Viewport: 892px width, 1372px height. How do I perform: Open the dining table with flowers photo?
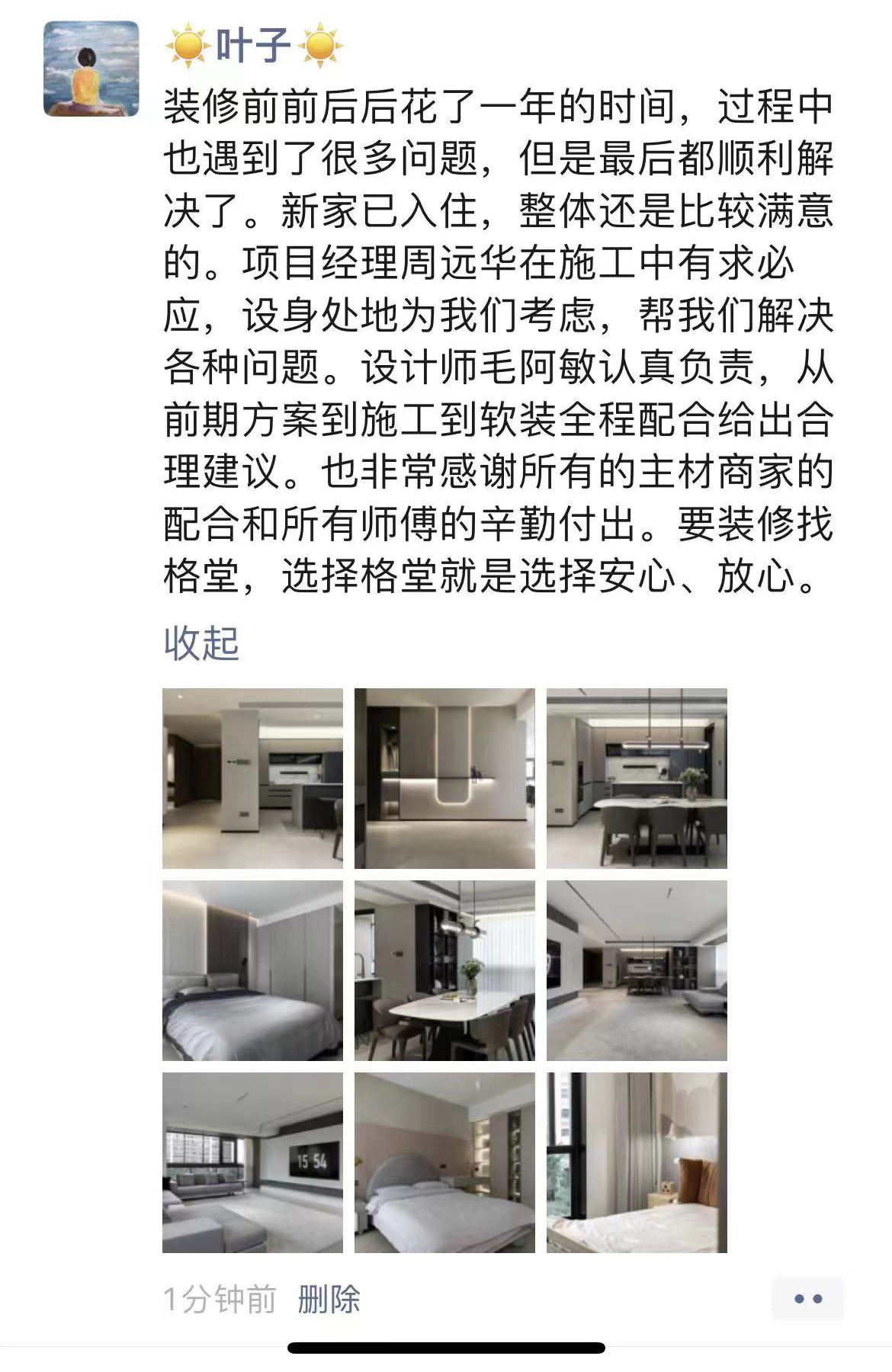click(x=444, y=970)
